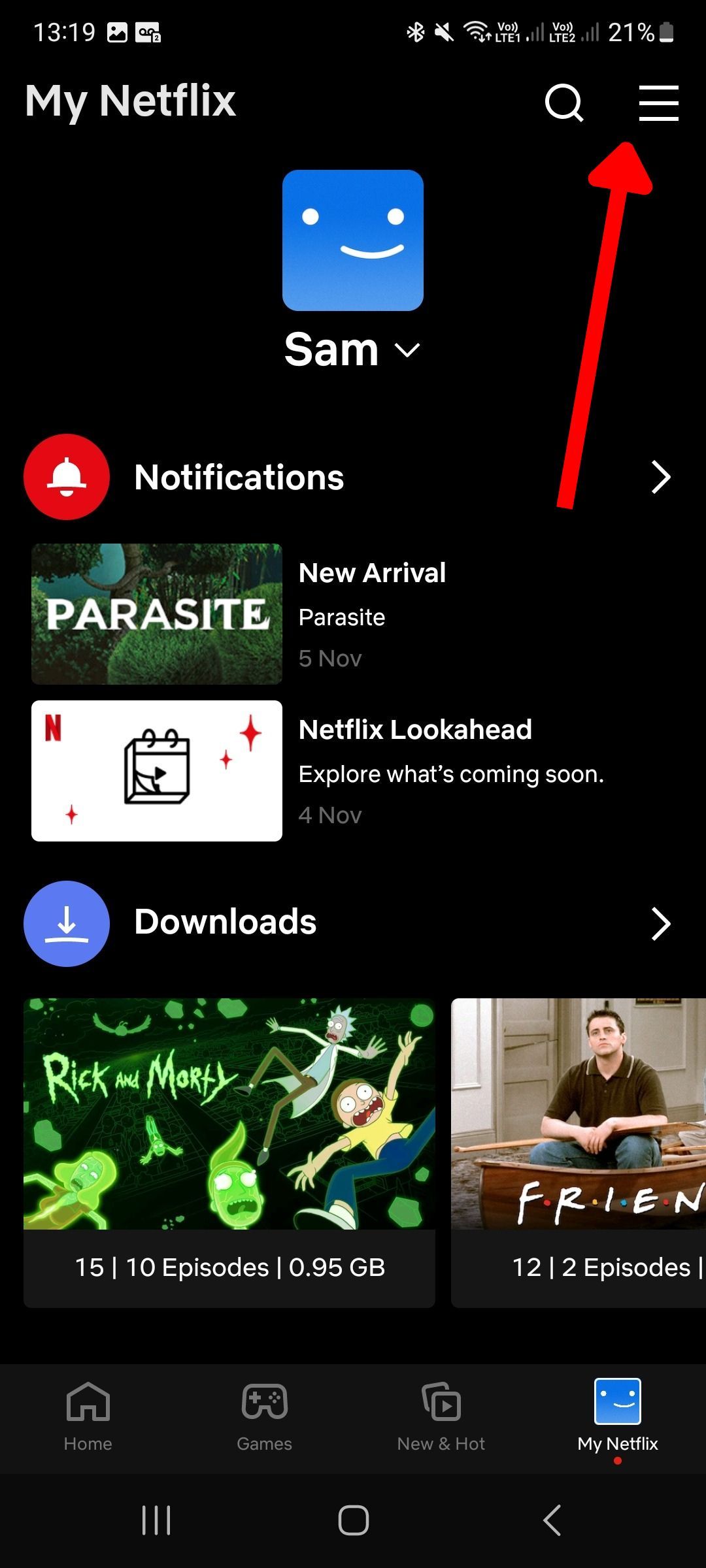Select the Games controller icon

click(264, 1398)
